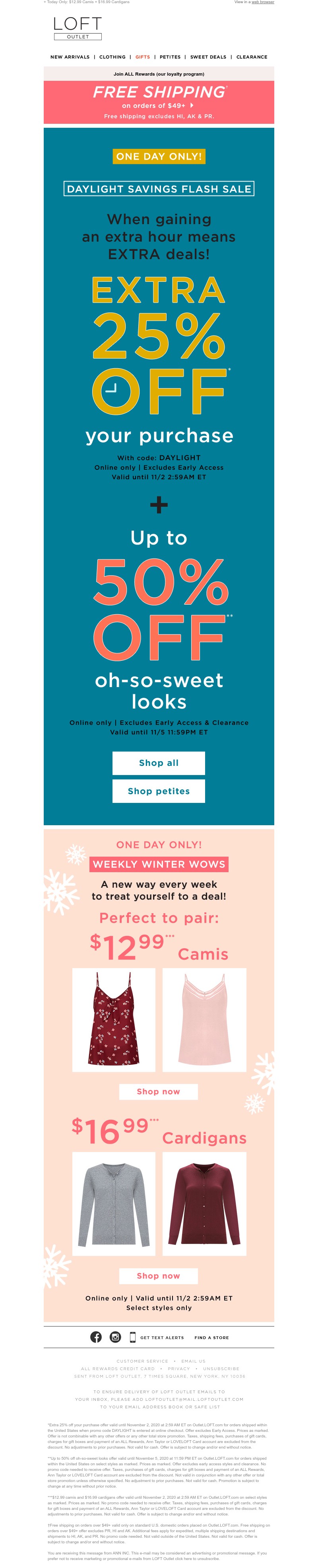Open the Clearance section
318x1568 pixels.
click(x=252, y=57)
